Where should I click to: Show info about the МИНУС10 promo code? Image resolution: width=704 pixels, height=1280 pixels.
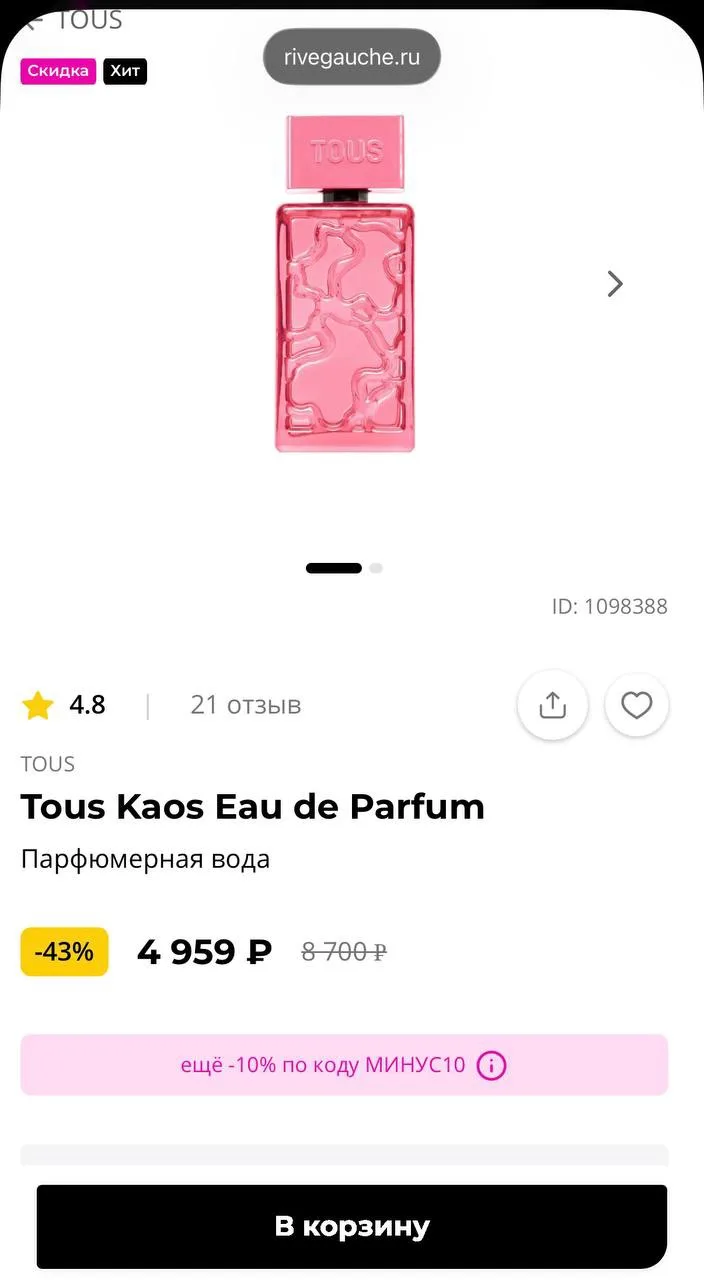(x=492, y=1065)
